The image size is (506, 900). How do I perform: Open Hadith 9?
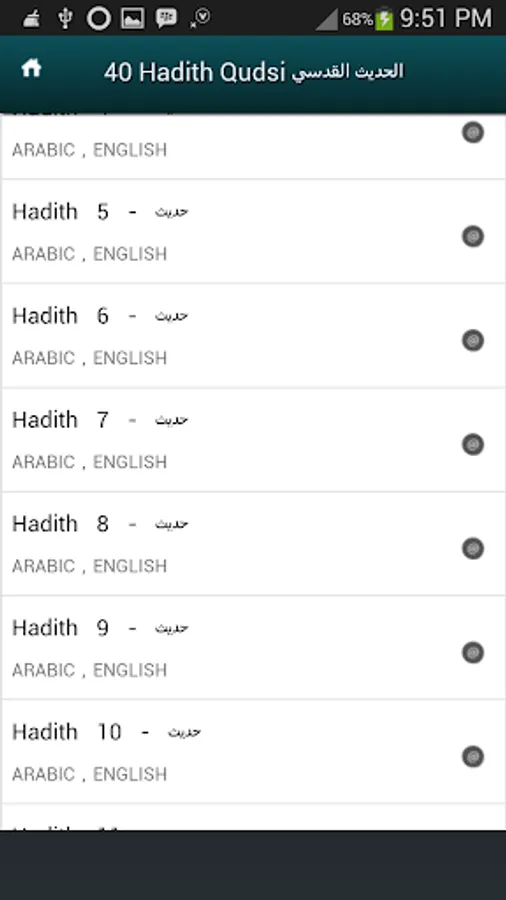click(253, 647)
